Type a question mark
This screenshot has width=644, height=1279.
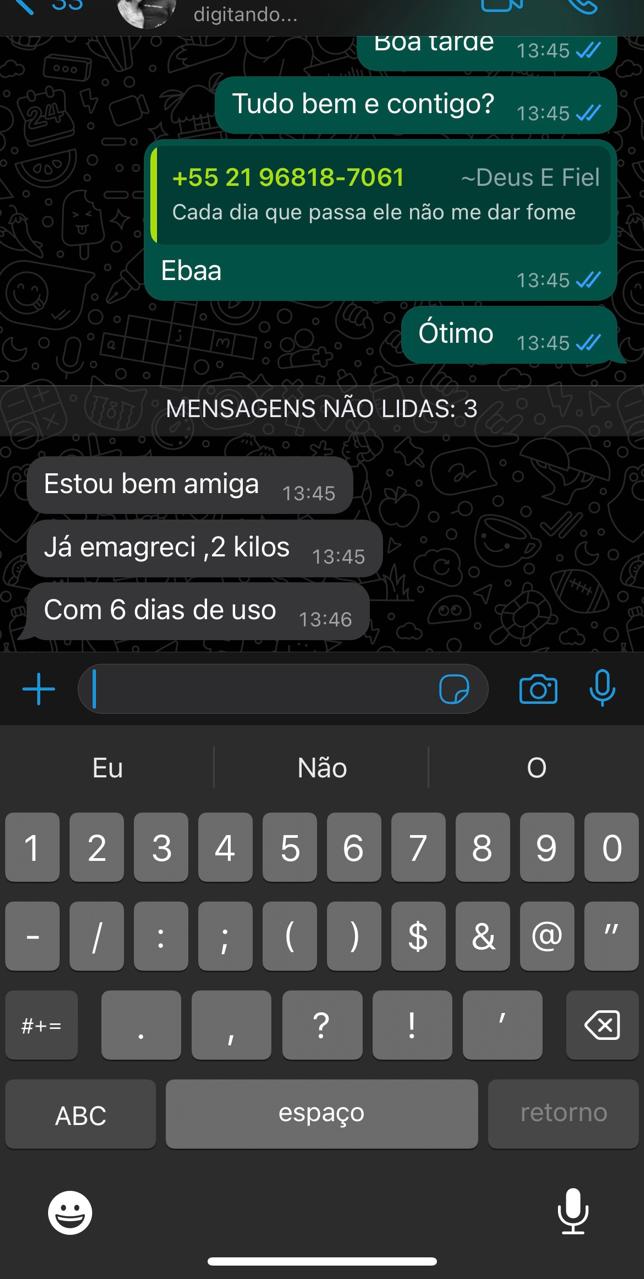coord(321,1025)
